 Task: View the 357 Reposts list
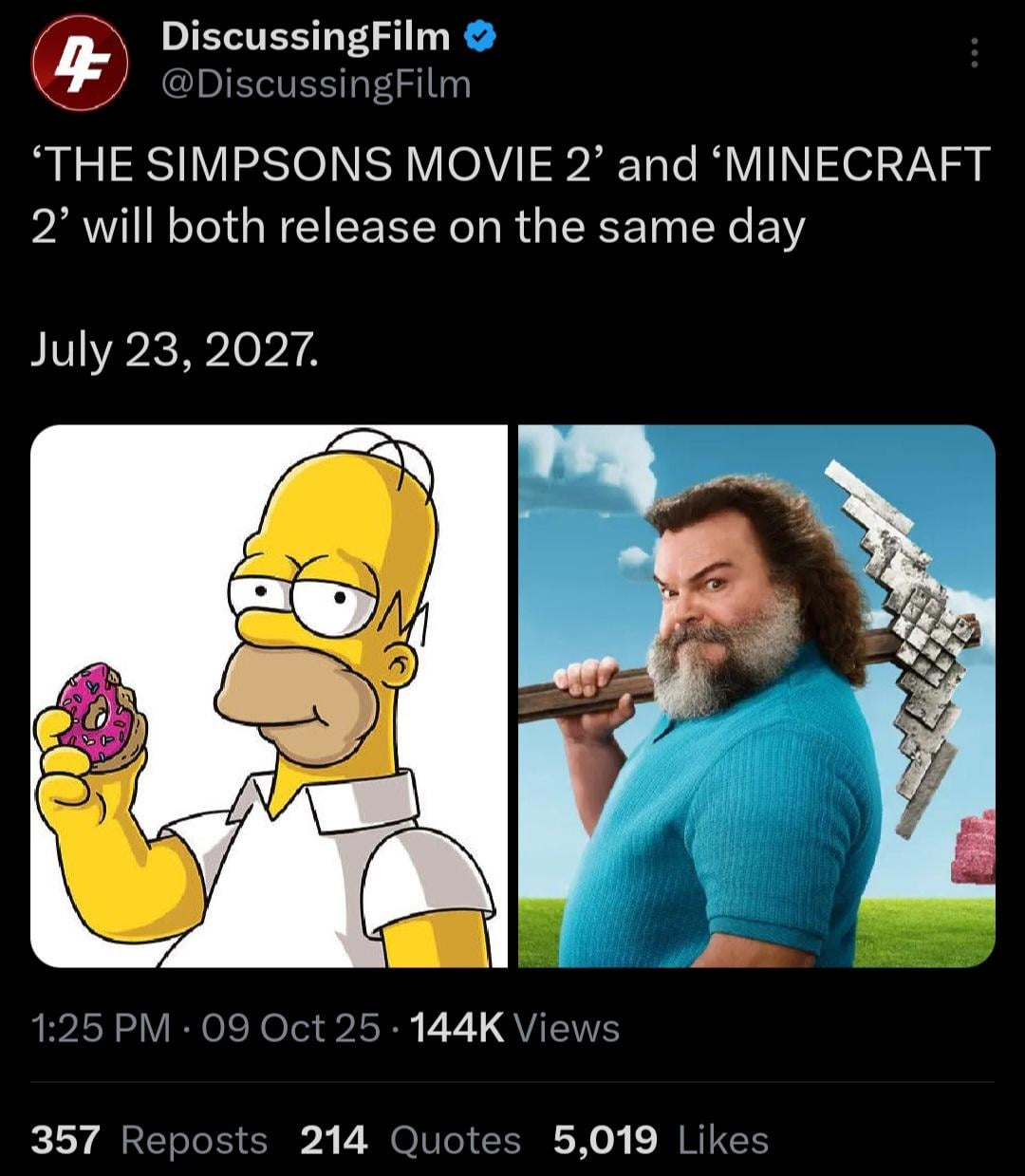149,1140
